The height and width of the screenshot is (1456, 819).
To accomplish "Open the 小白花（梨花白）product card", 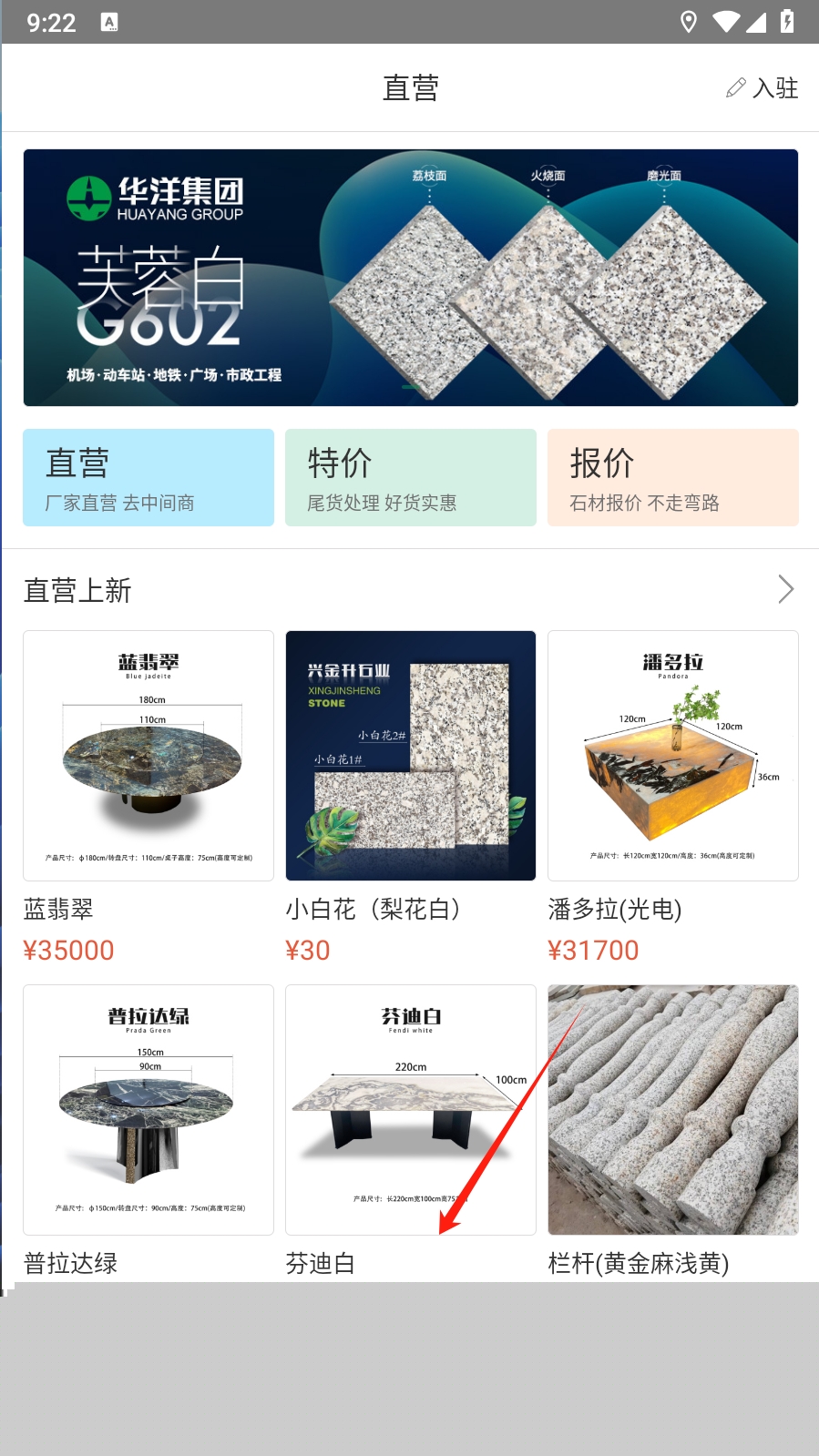I will (x=410, y=756).
